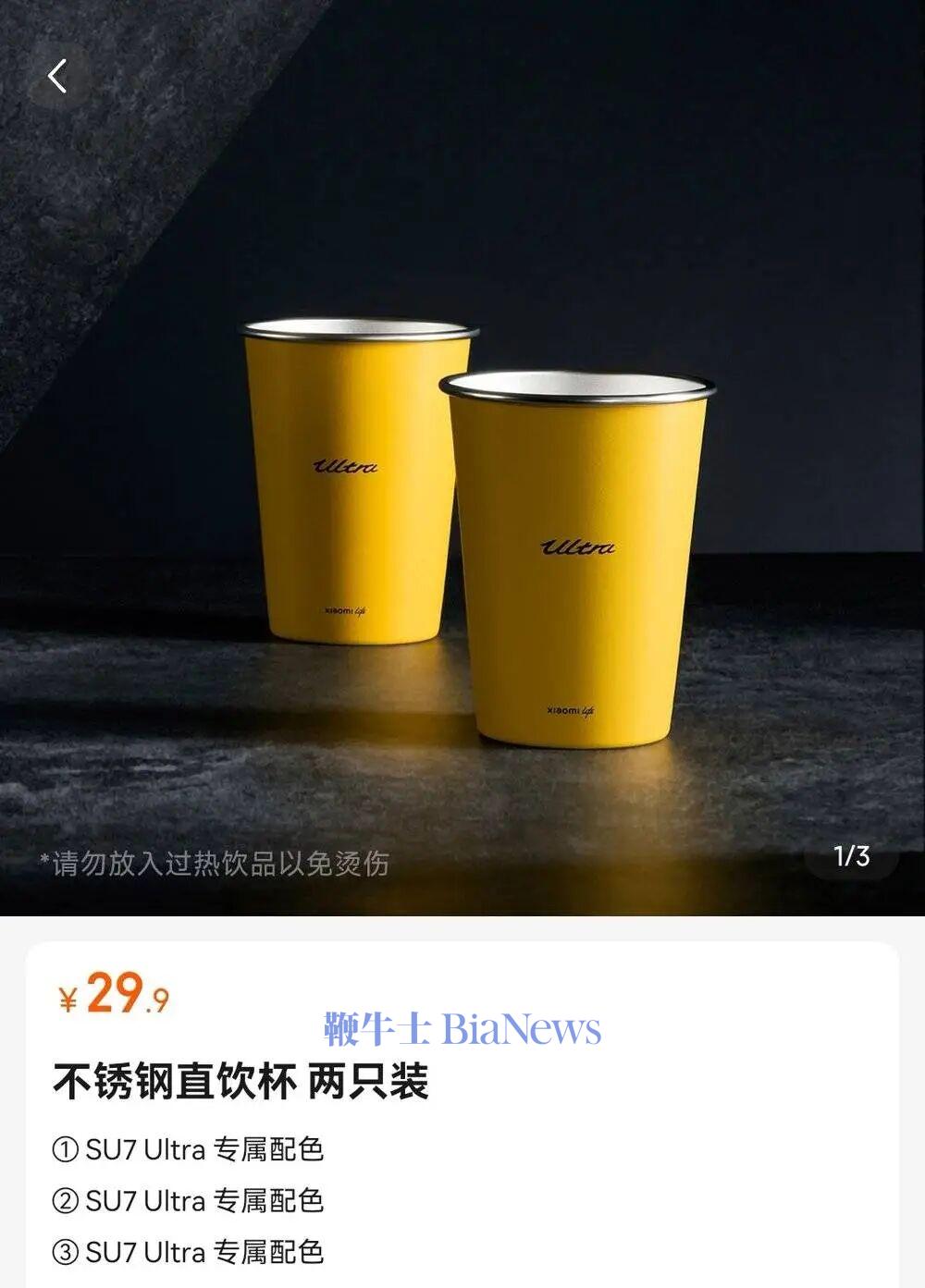925x1288 pixels.
Task: Tap the product photo of yellow cups
Action: pyautogui.click(x=462, y=462)
